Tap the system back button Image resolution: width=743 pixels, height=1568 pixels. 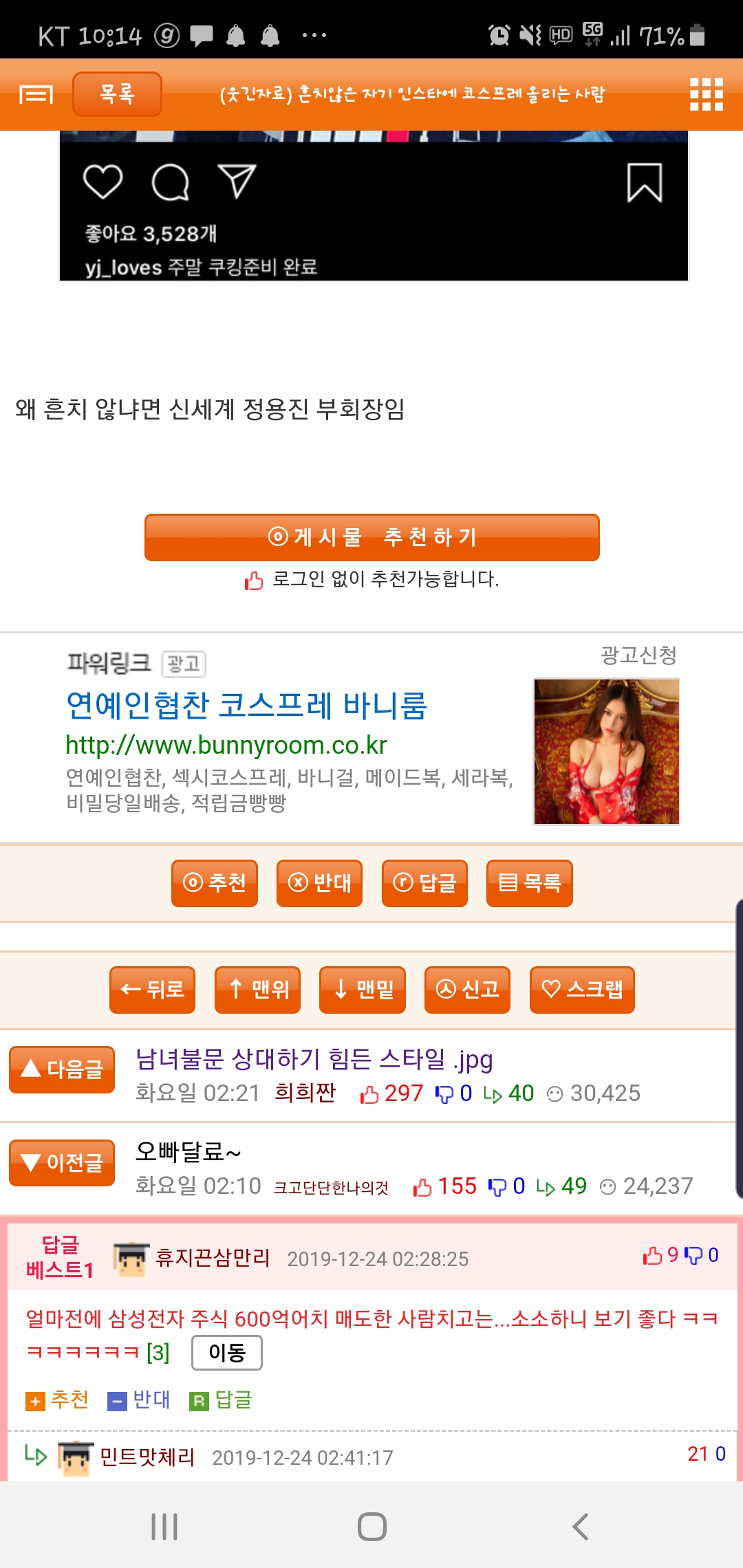click(x=580, y=1527)
